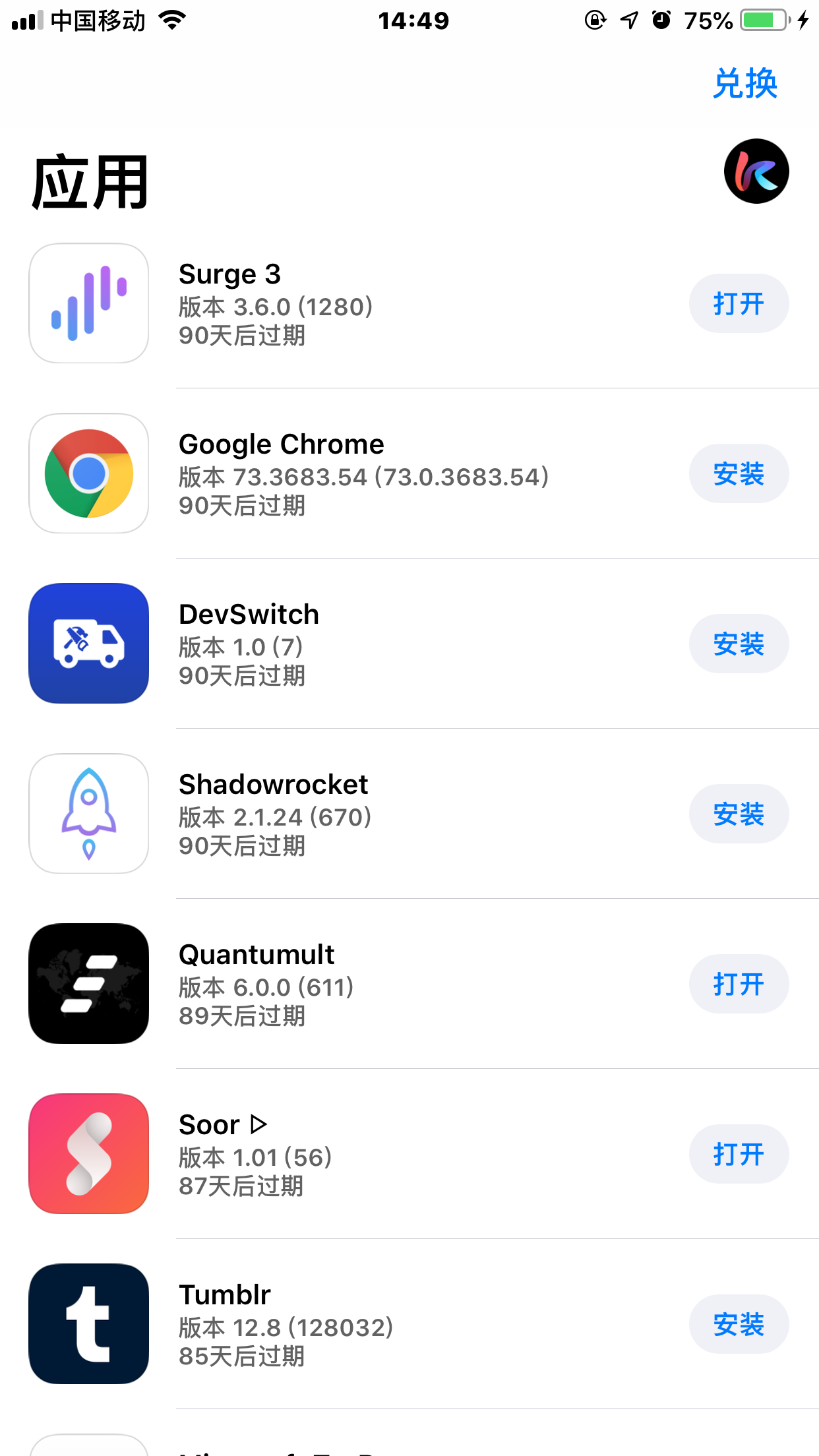Tap the 兑换 redeem button
819x1456 pixels.
(745, 84)
